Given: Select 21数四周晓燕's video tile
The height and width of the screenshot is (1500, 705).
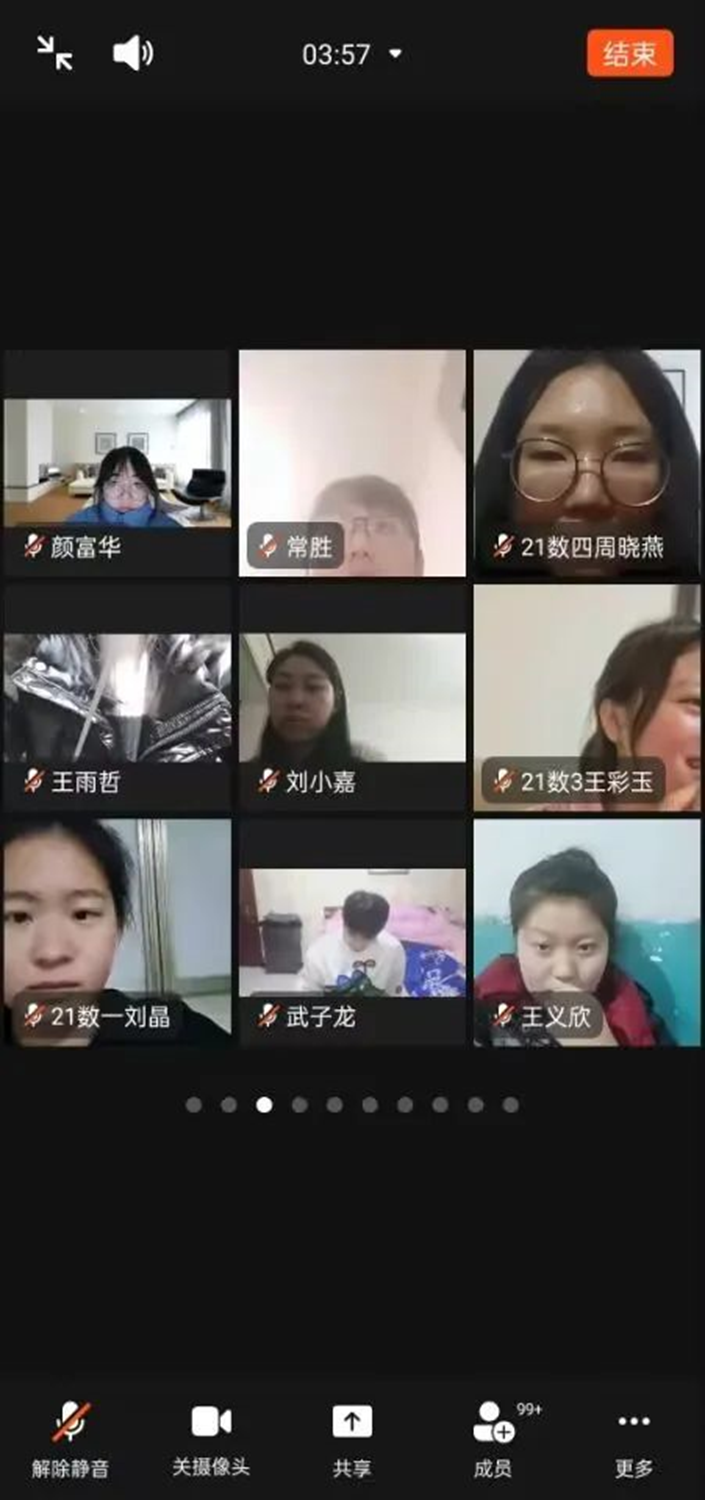Looking at the screenshot, I should pyautogui.click(x=587, y=463).
